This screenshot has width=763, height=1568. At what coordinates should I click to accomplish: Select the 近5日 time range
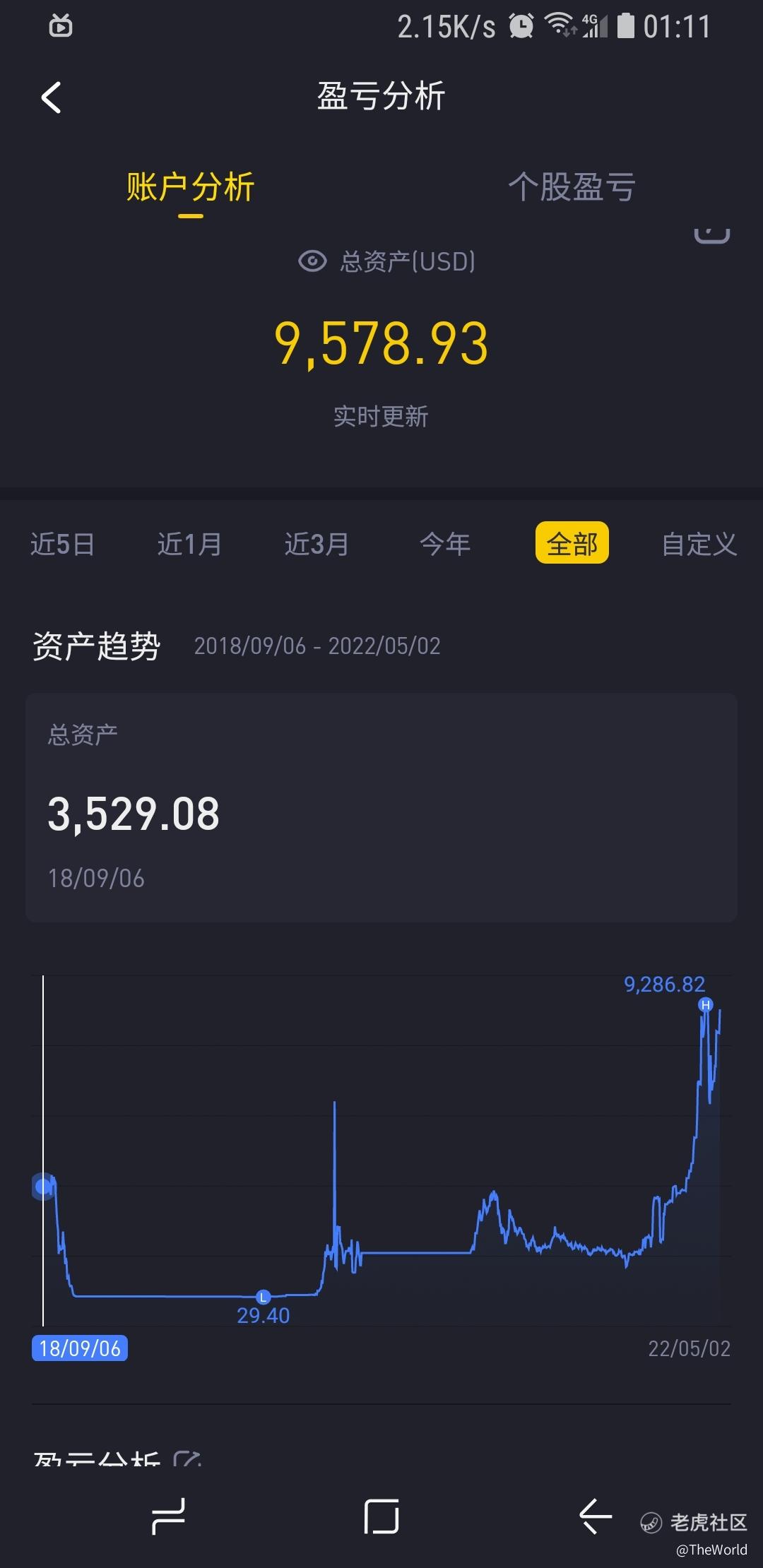63,544
